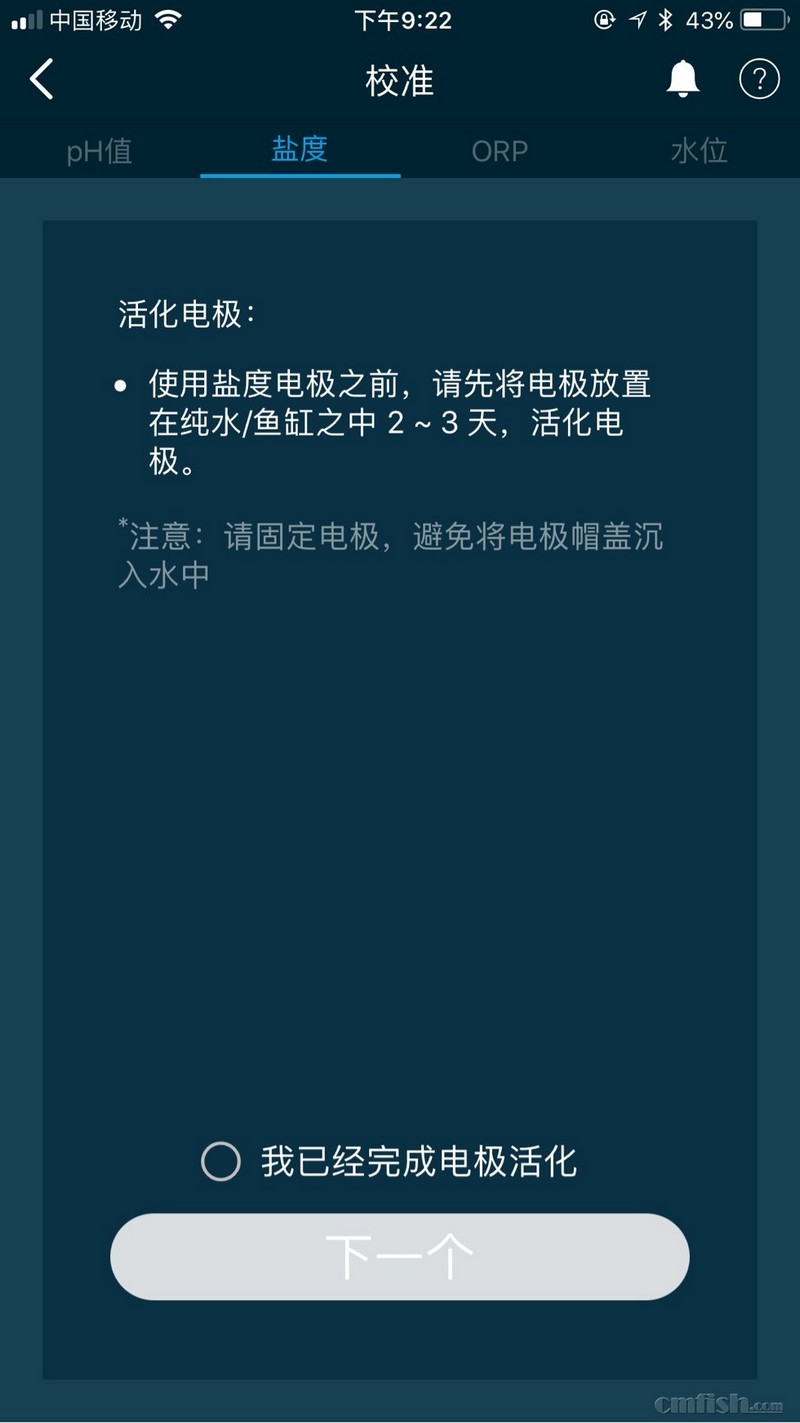The height and width of the screenshot is (1423, 800).
Task: Switch to the ORP tab
Action: click(x=499, y=151)
